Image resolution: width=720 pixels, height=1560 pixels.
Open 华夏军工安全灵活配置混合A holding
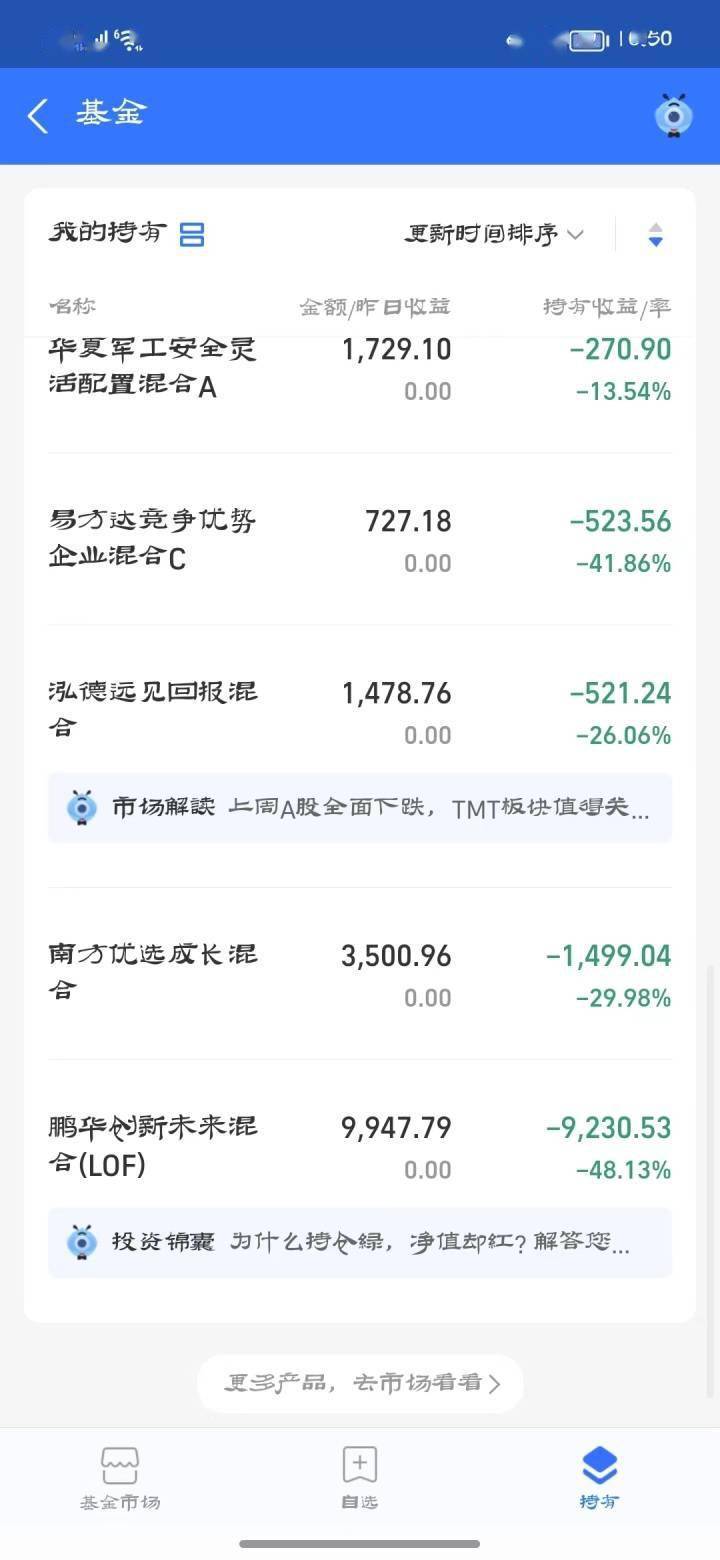360,370
